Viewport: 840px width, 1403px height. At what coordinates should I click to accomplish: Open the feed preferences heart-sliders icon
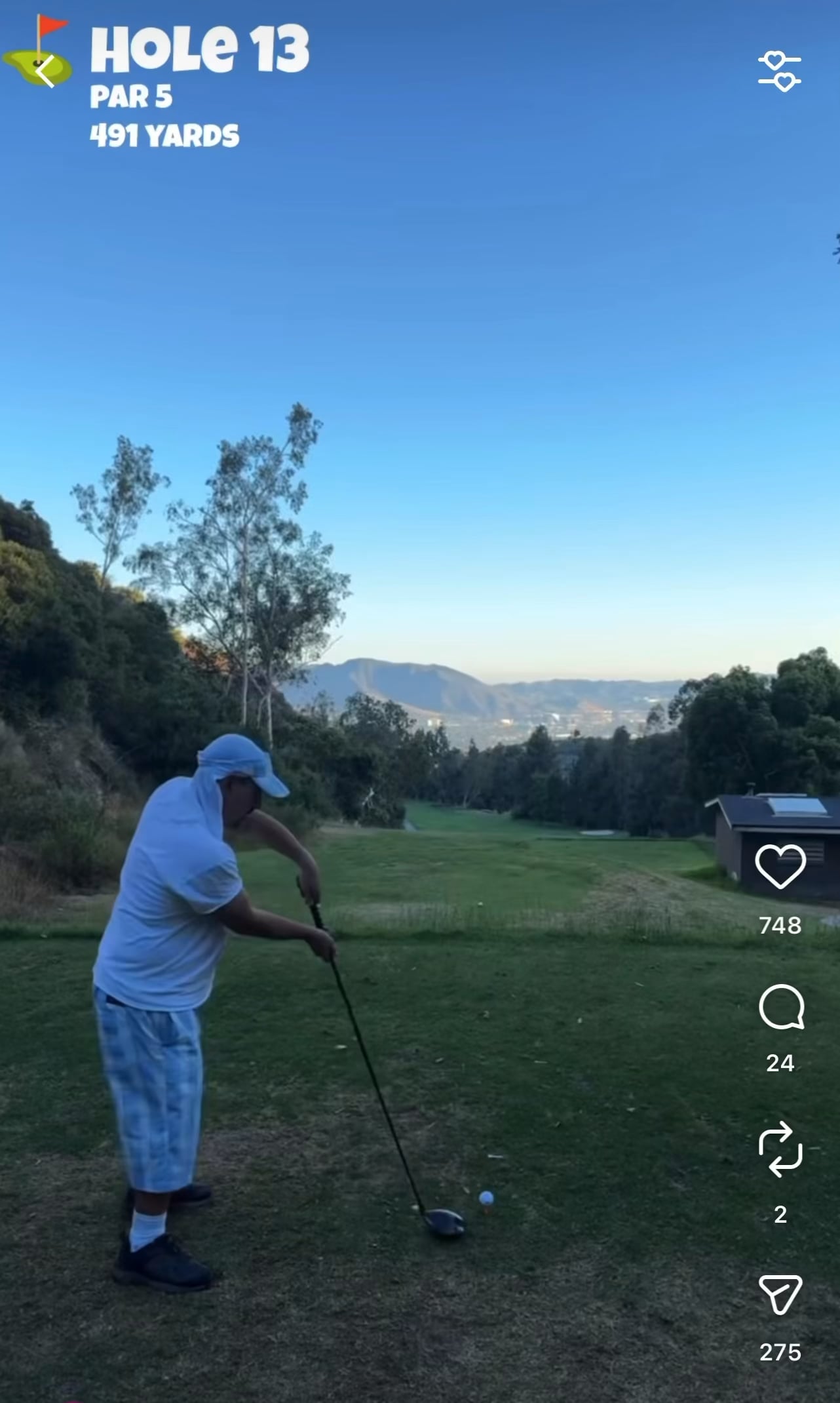[x=779, y=71]
